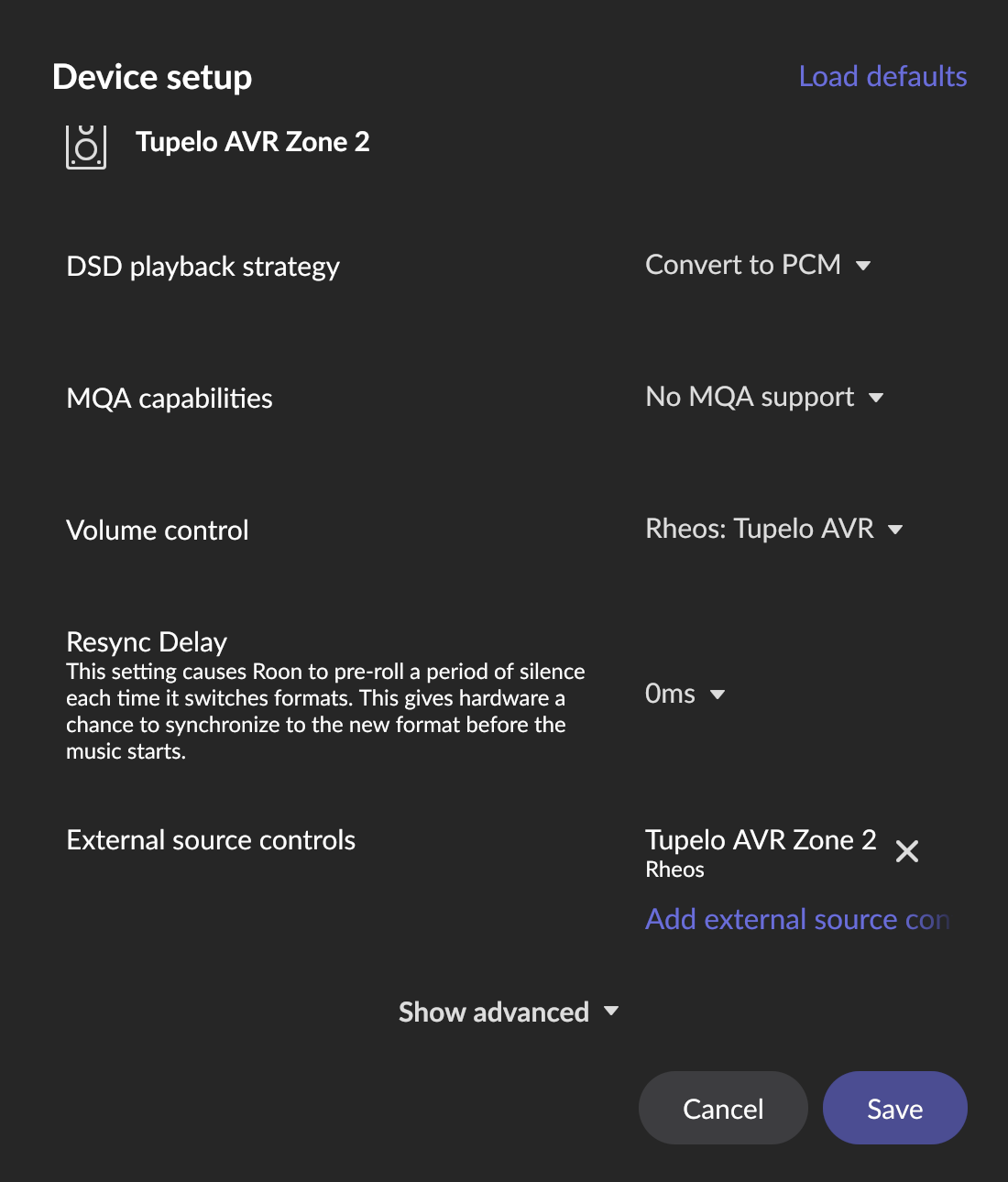This screenshot has width=1008, height=1182.
Task: Expand Show advanced settings
Action: [508, 1012]
